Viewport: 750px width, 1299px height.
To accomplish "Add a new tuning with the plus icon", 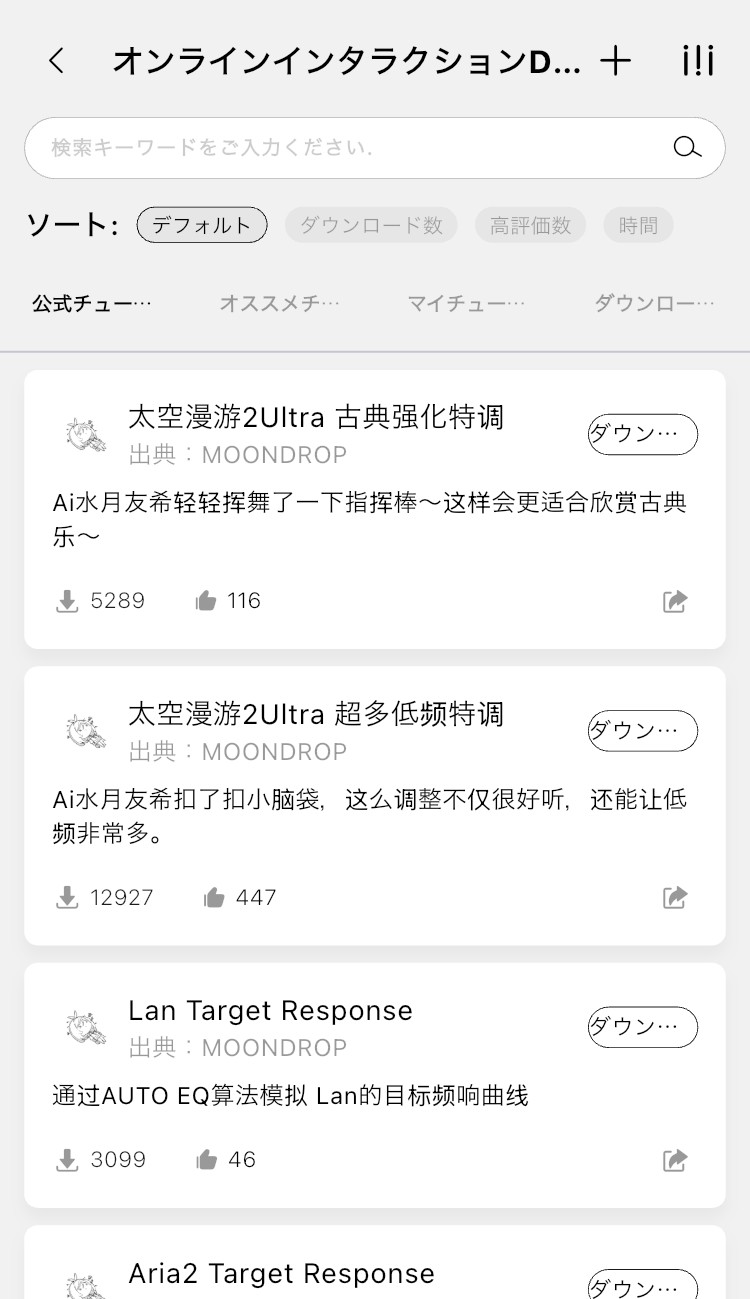I will [616, 61].
